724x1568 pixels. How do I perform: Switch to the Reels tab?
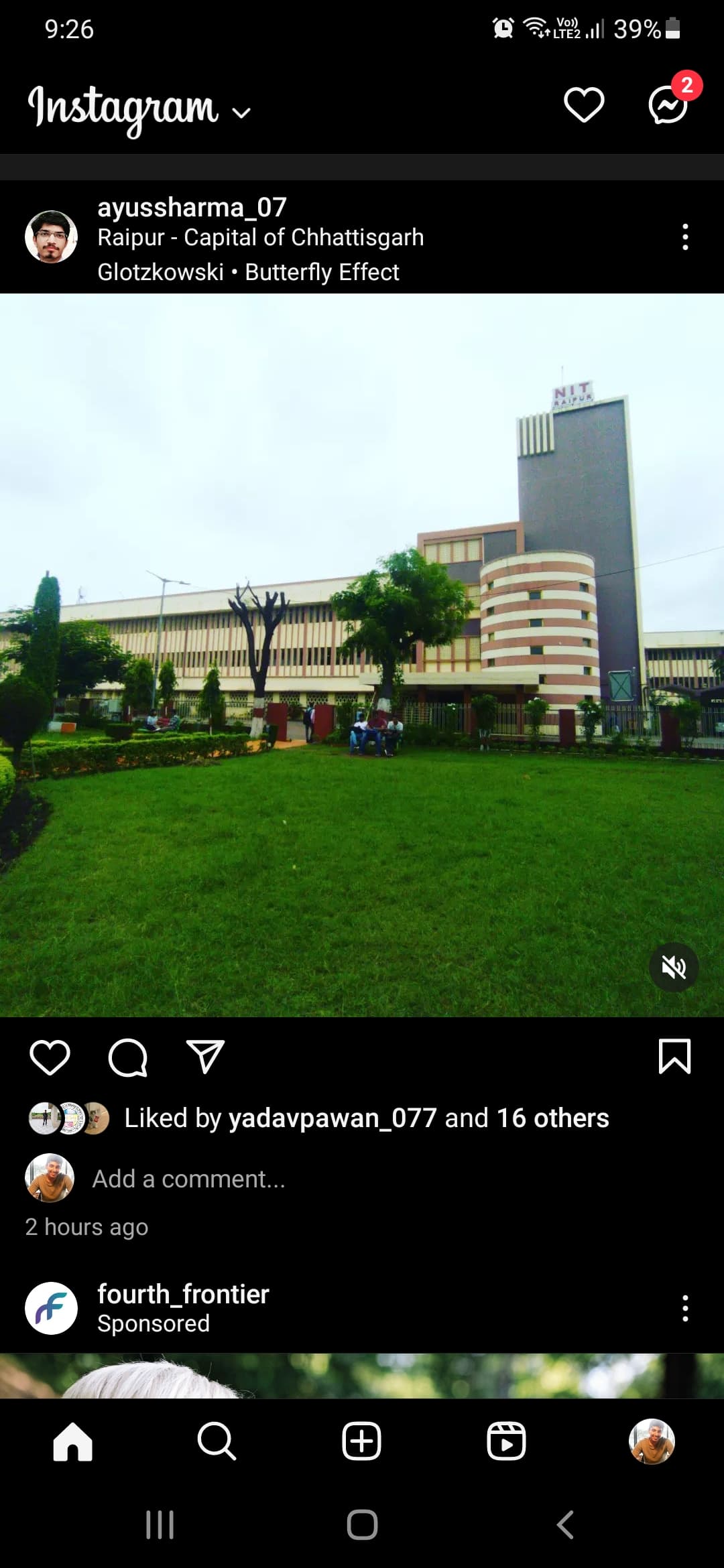506,1441
